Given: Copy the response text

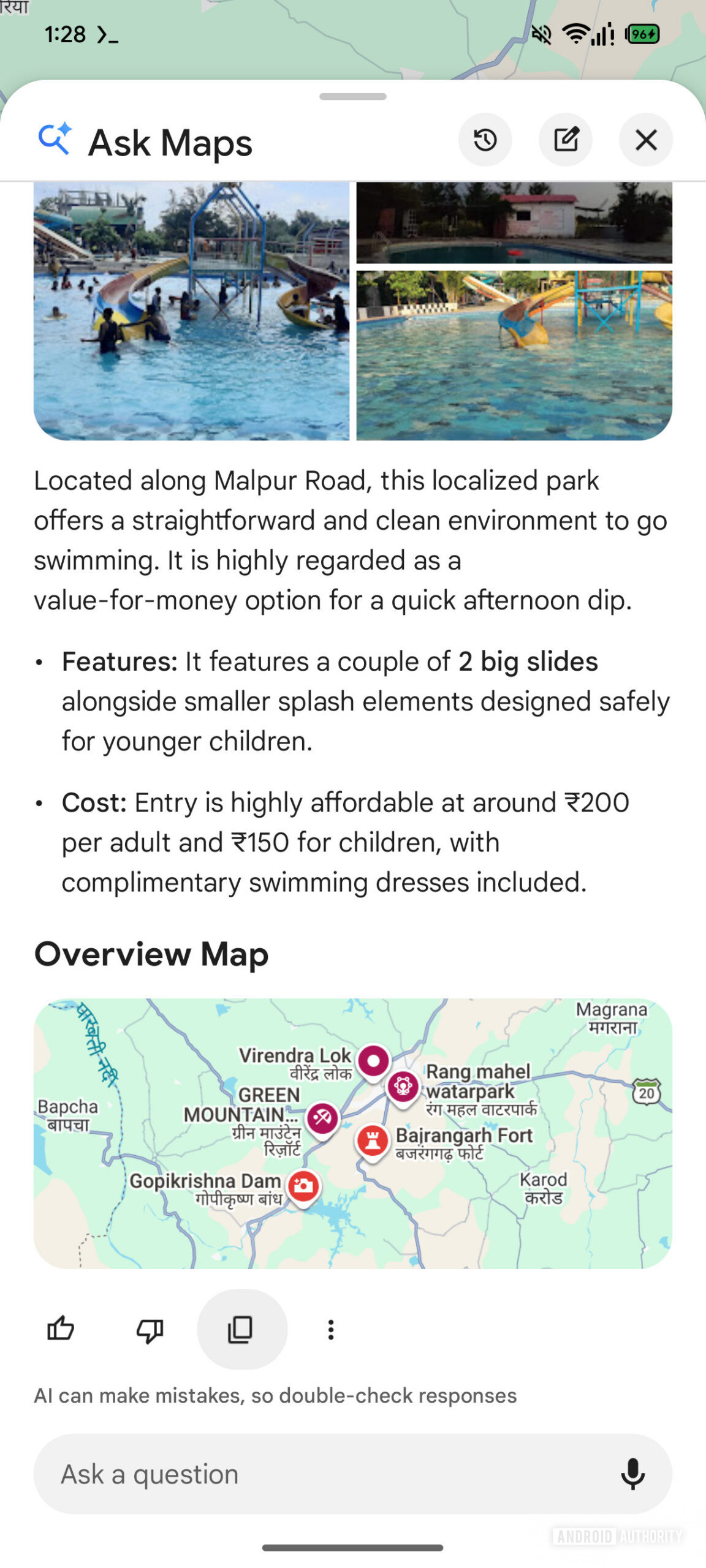Looking at the screenshot, I should click(x=241, y=1329).
